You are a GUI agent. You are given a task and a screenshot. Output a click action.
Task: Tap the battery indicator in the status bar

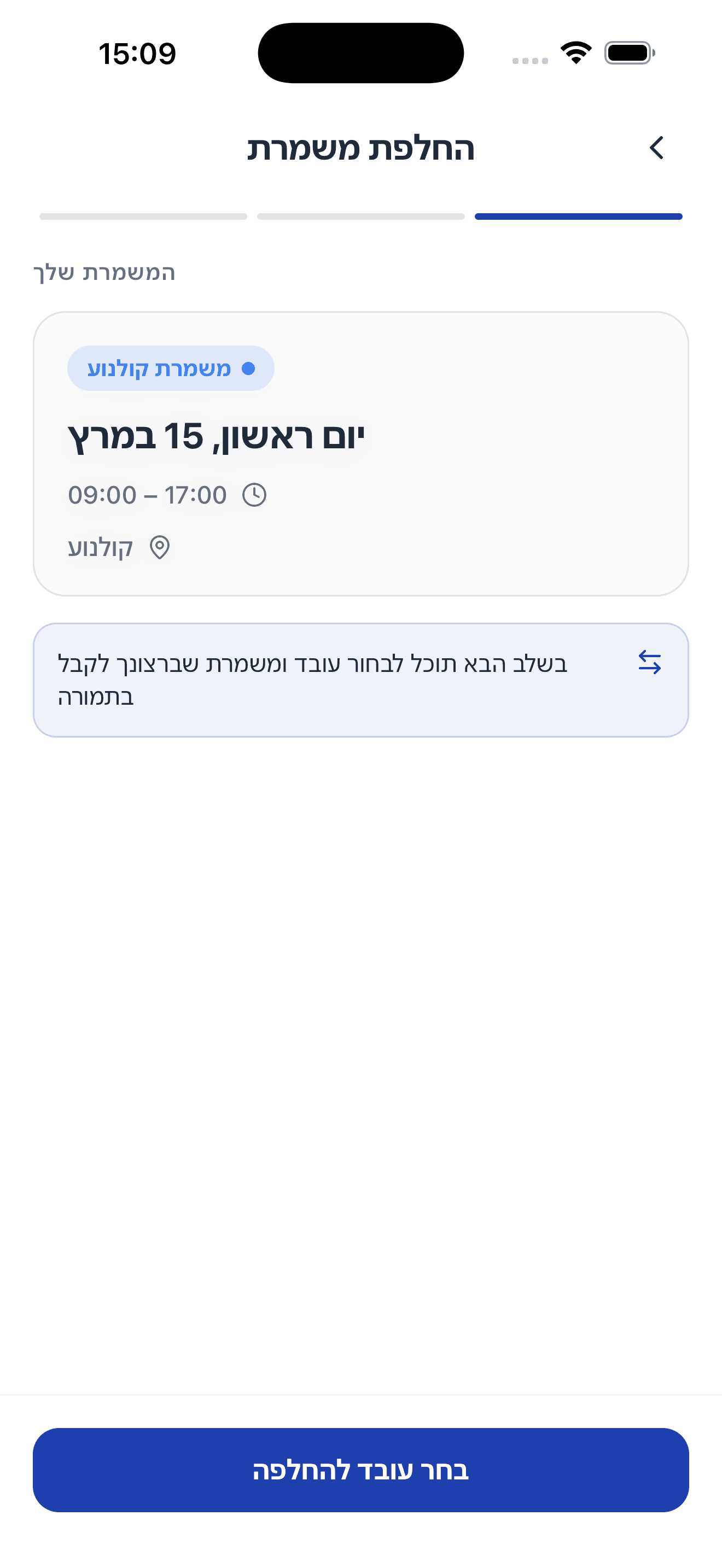(627, 53)
